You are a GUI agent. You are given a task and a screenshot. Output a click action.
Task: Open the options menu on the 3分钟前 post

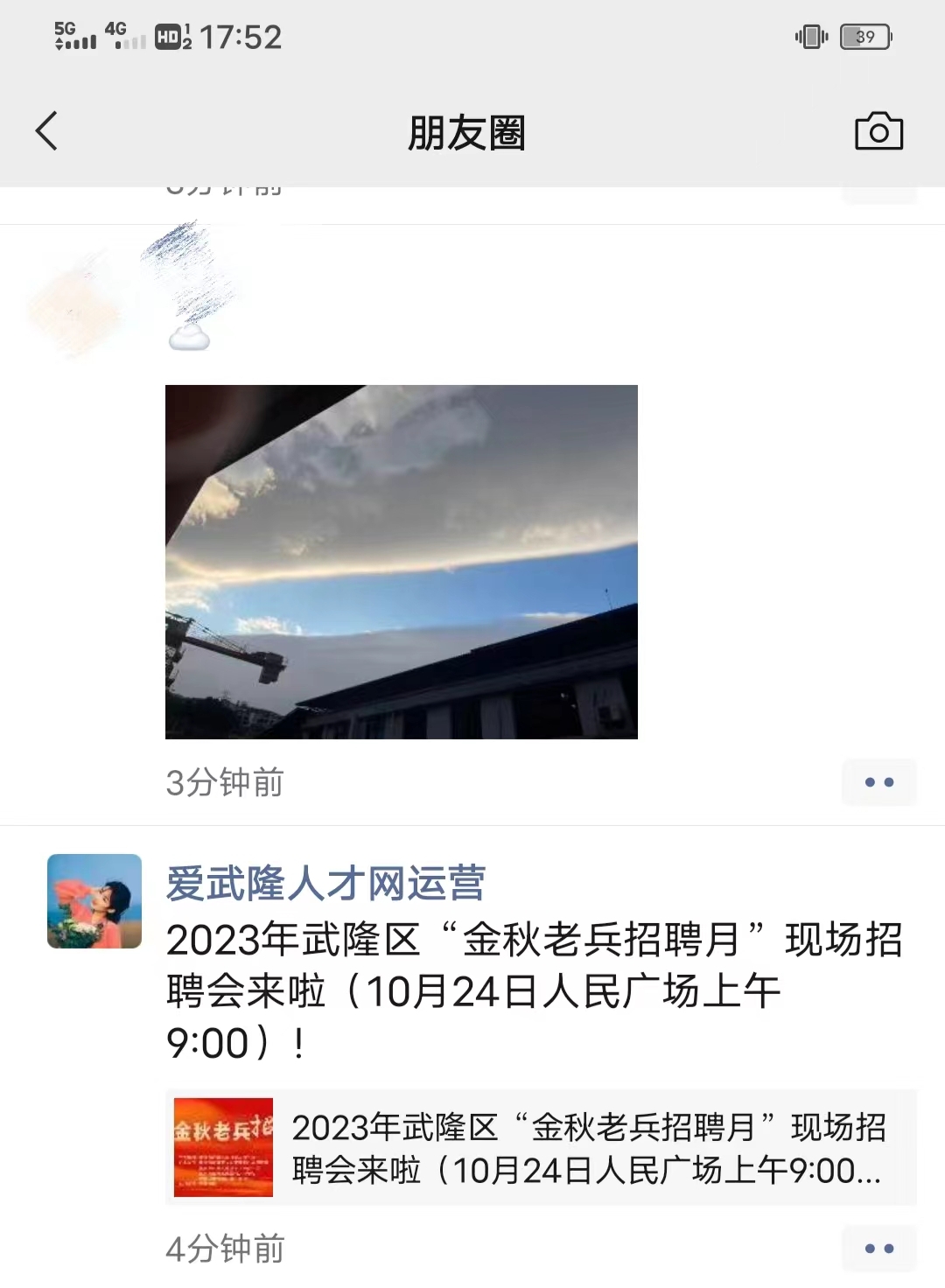point(878,782)
